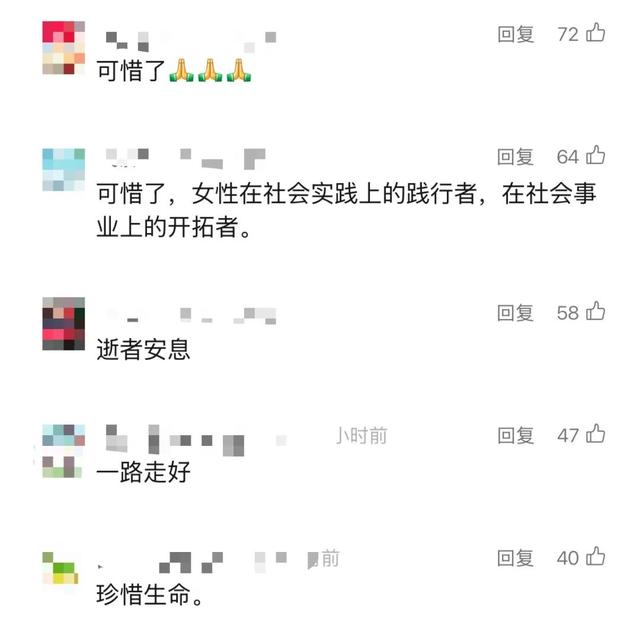
Task: Like the "逝者安息" comment
Action: tap(596, 312)
